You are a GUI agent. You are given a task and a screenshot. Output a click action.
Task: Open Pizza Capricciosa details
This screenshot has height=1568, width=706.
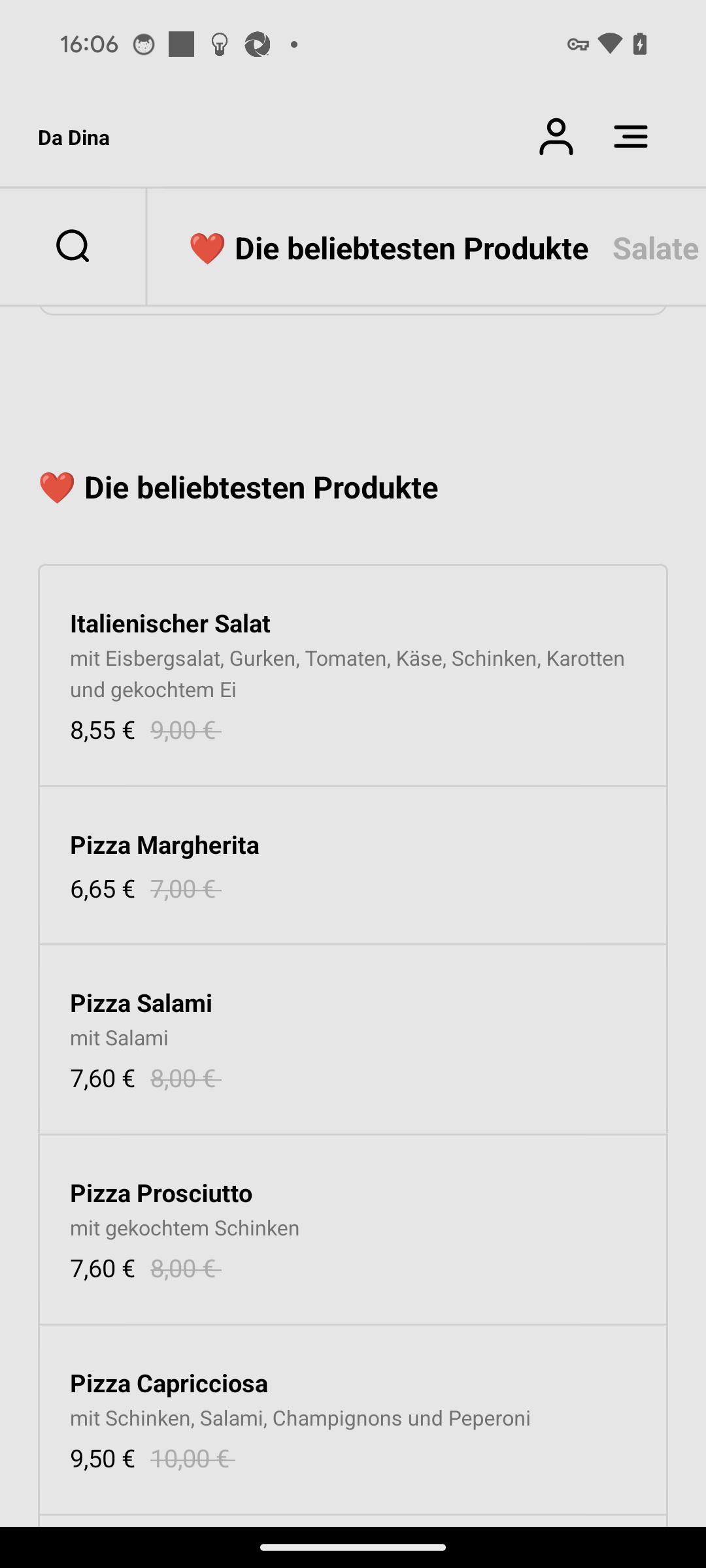pos(353,1420)
